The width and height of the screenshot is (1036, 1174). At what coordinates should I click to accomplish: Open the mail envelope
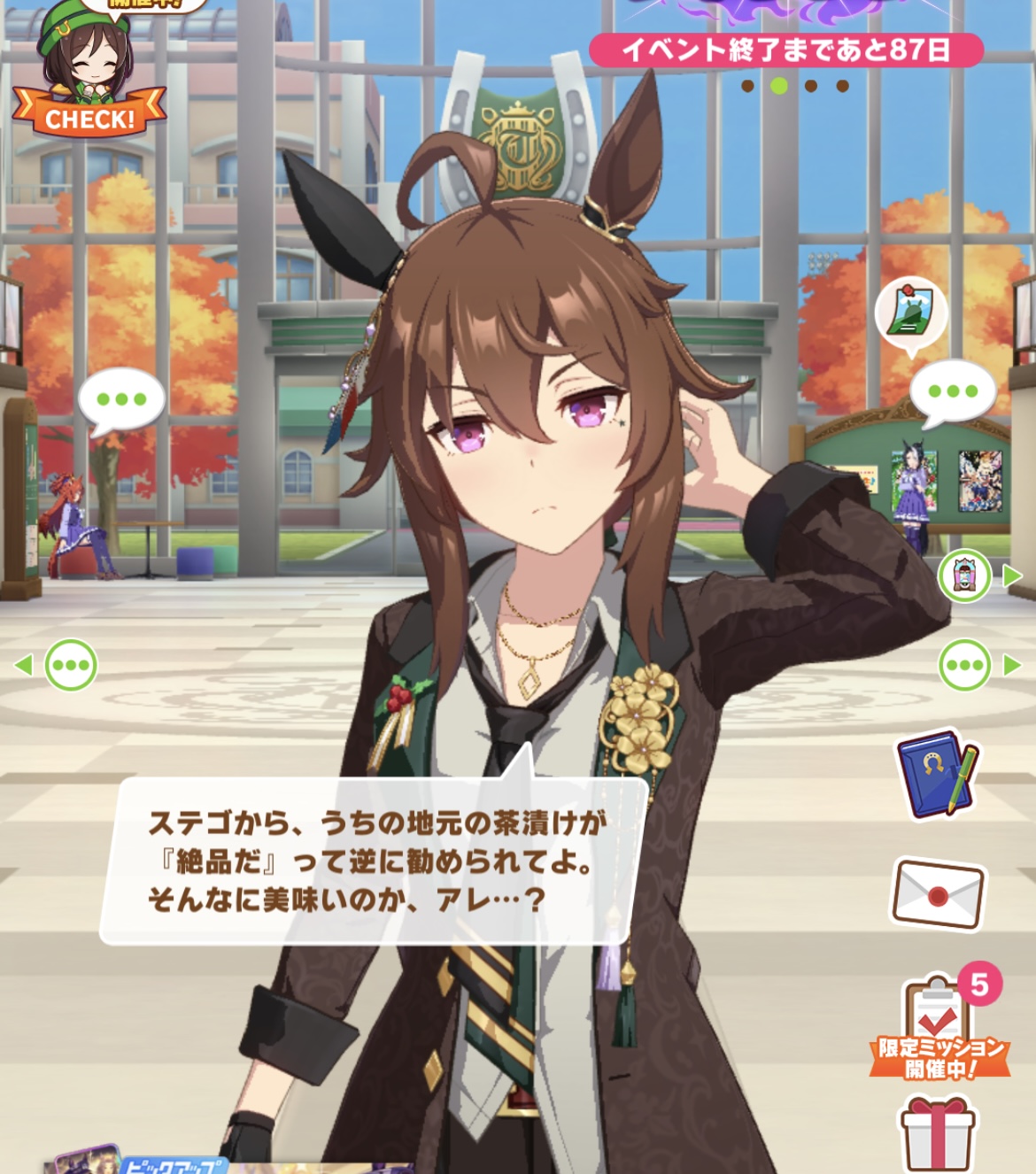(937, 892)
